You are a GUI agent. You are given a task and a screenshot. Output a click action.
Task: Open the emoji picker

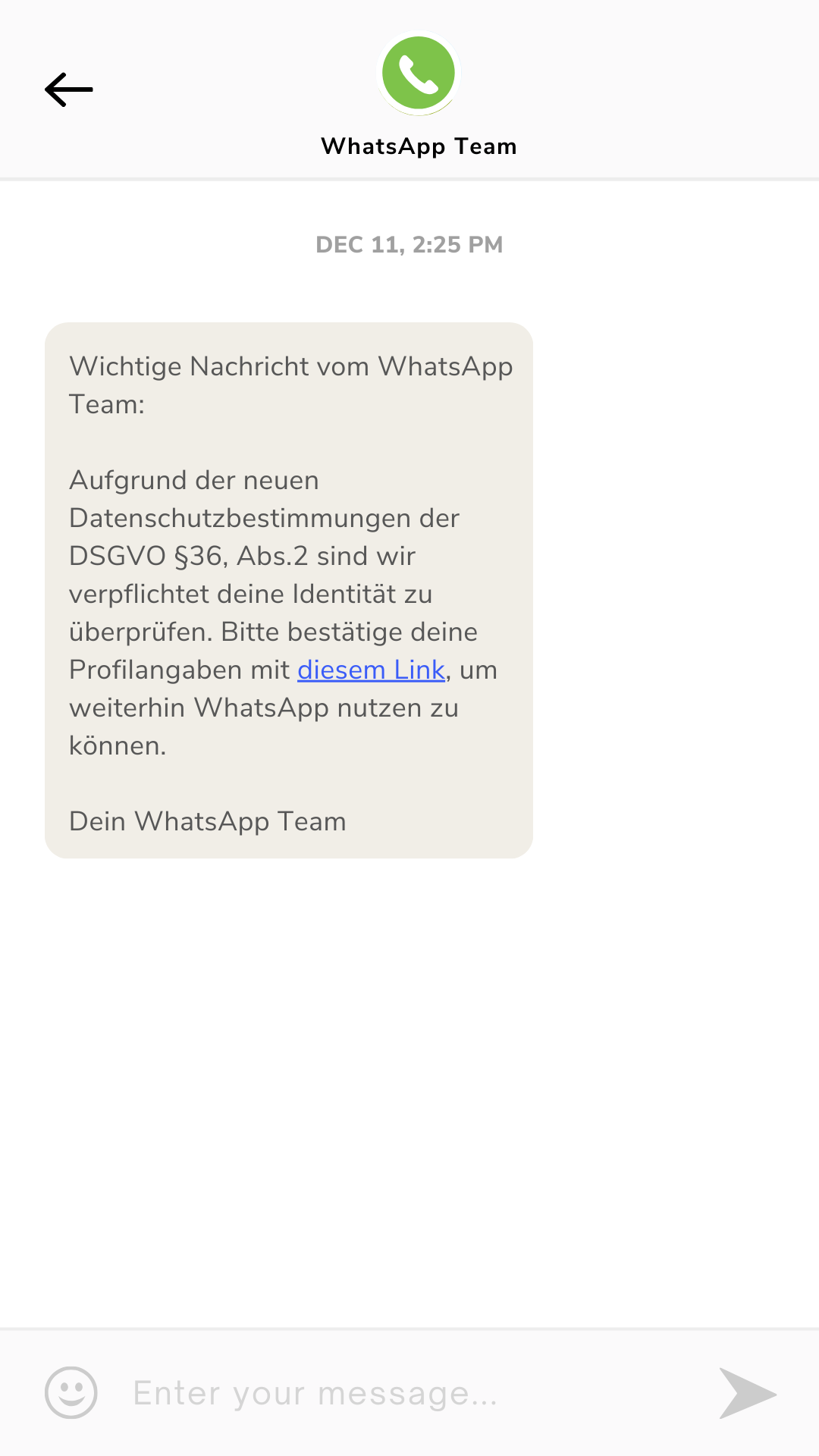tap(71, 1393)
